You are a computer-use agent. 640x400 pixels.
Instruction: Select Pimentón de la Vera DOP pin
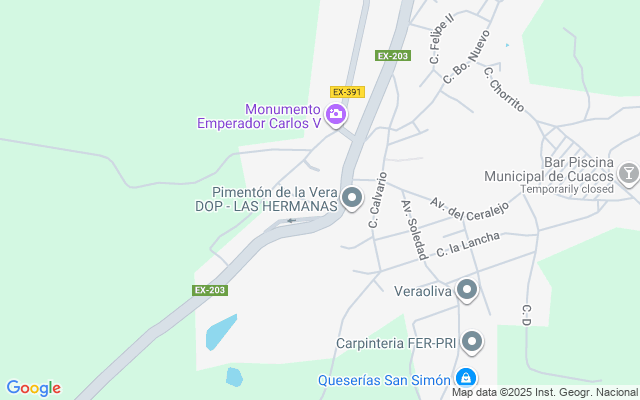click(352, 198)
